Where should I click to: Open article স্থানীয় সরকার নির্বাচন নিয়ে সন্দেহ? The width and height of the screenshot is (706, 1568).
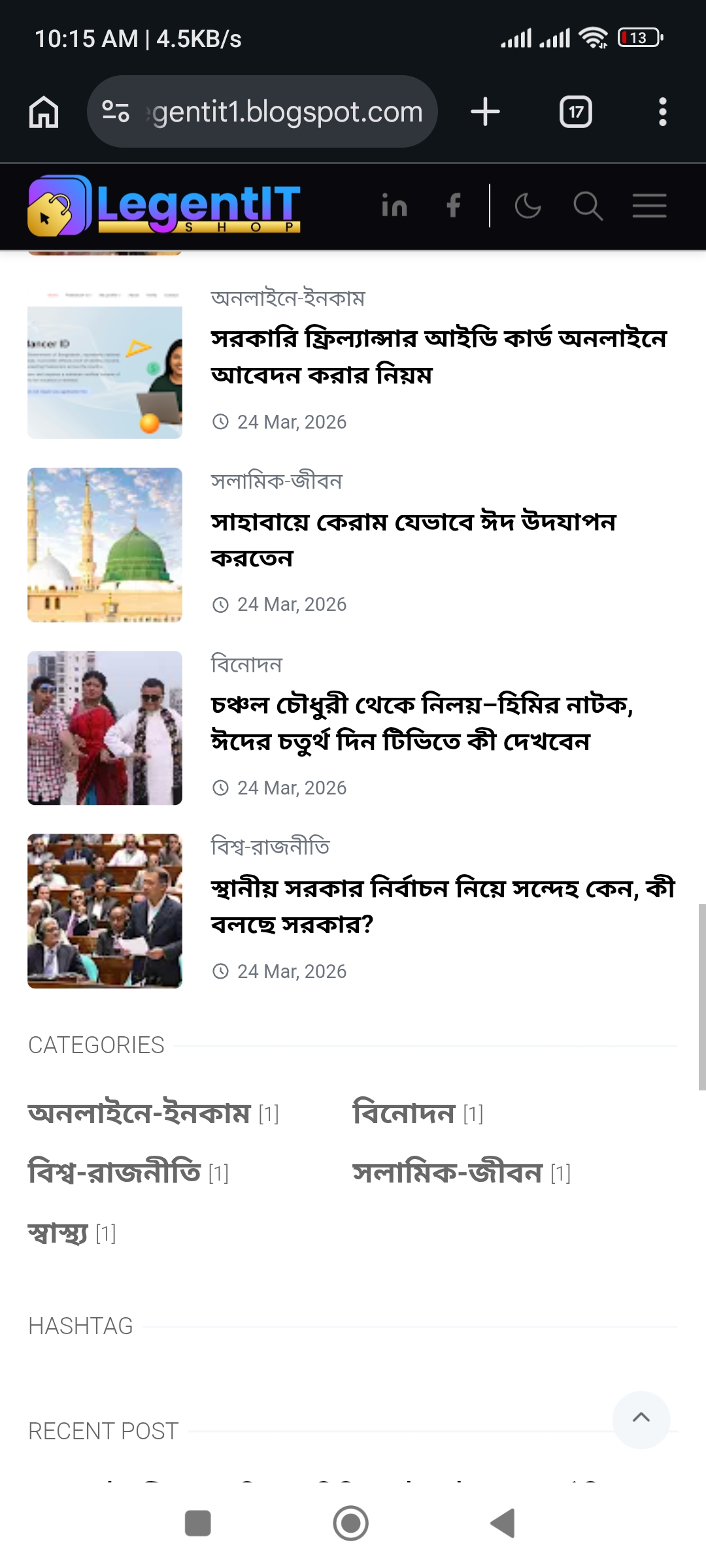coord(443,906)
